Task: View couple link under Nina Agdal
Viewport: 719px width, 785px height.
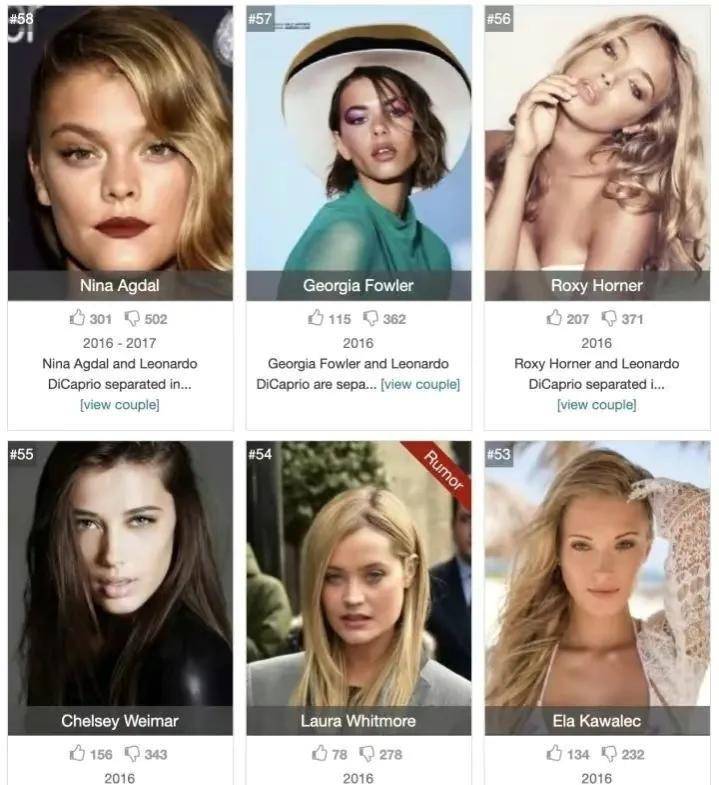Action: click(120, 405)
